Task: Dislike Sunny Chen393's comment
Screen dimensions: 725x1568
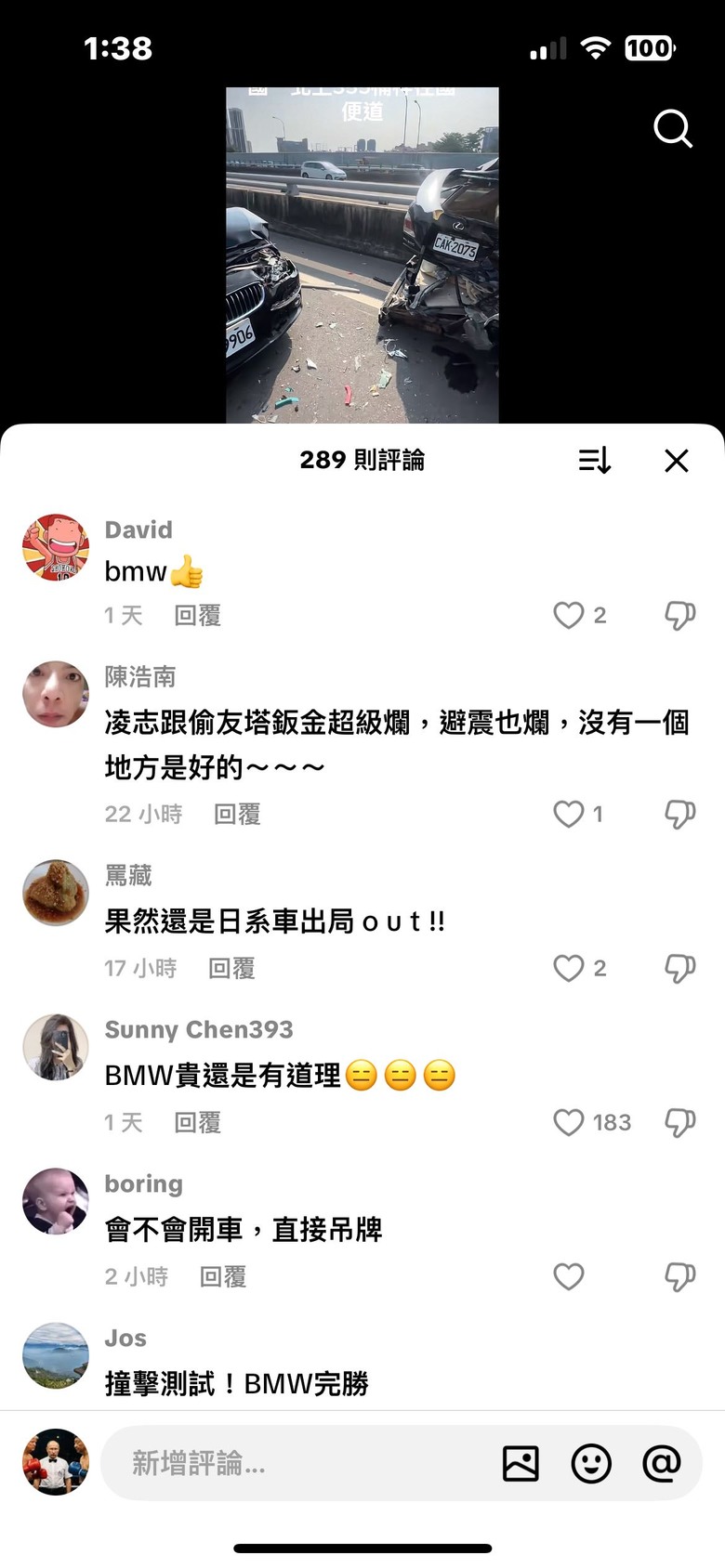Action: tap(680, 1123)
